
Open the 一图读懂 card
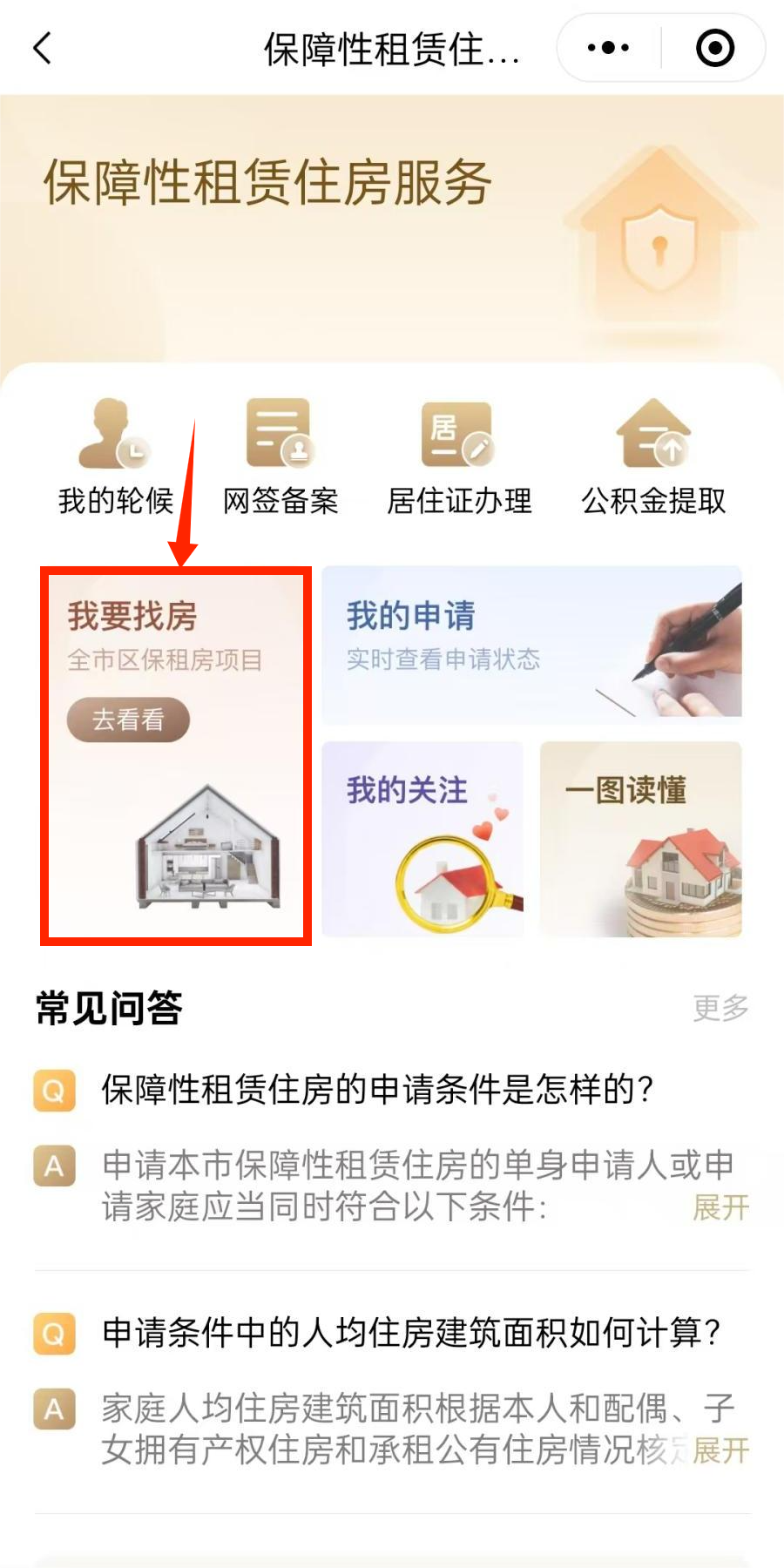point(640,839)
